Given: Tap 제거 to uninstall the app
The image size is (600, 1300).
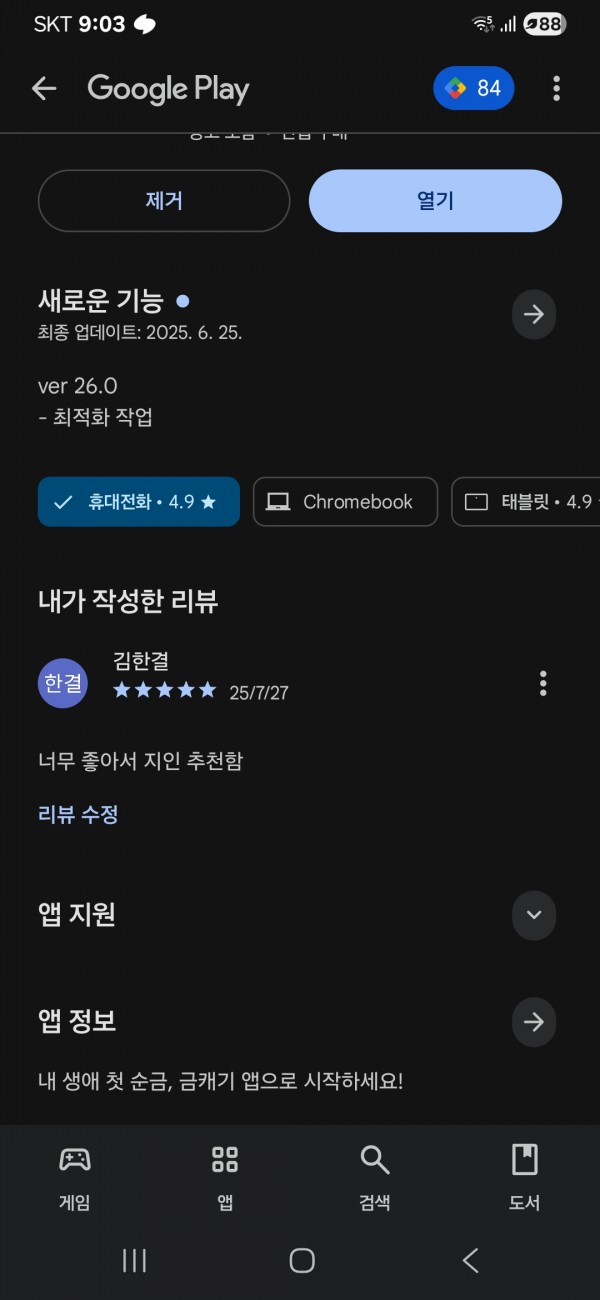Looking at the screenshot, I should point(164,201).
